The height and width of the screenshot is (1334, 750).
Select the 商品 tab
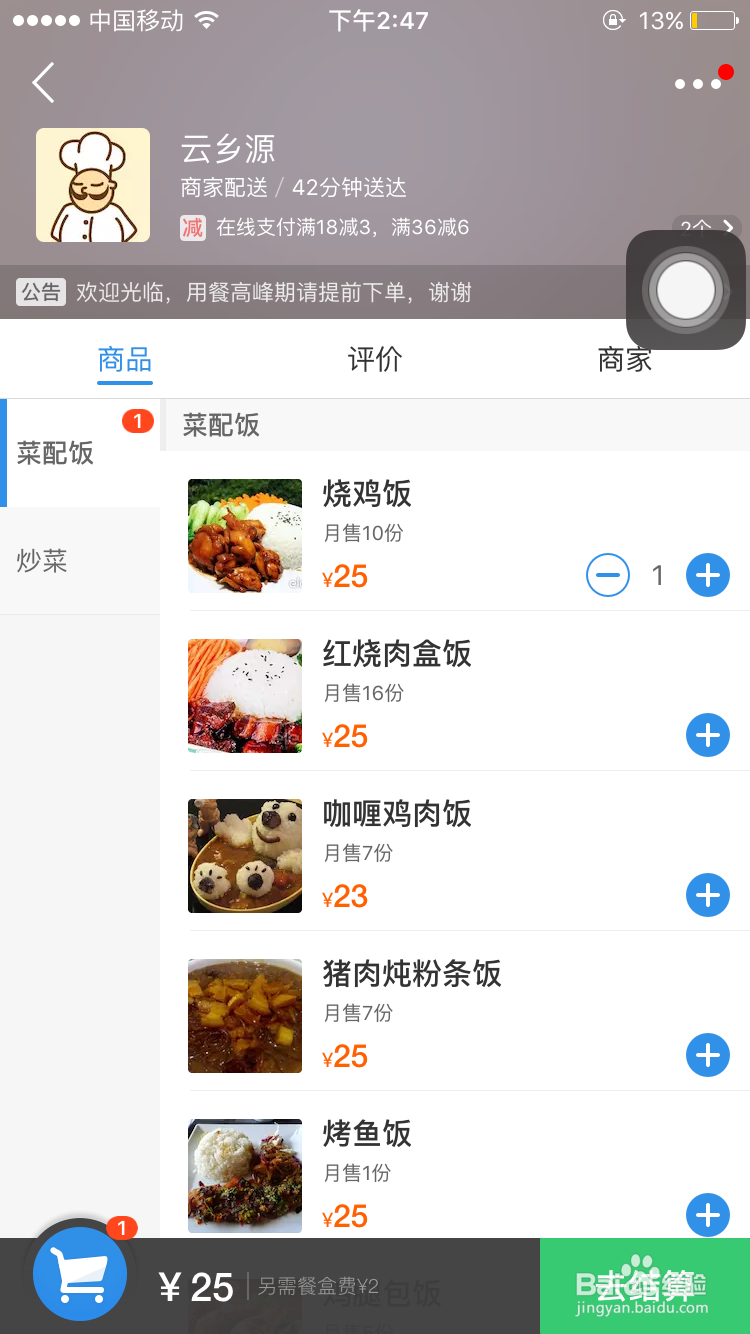125,359
